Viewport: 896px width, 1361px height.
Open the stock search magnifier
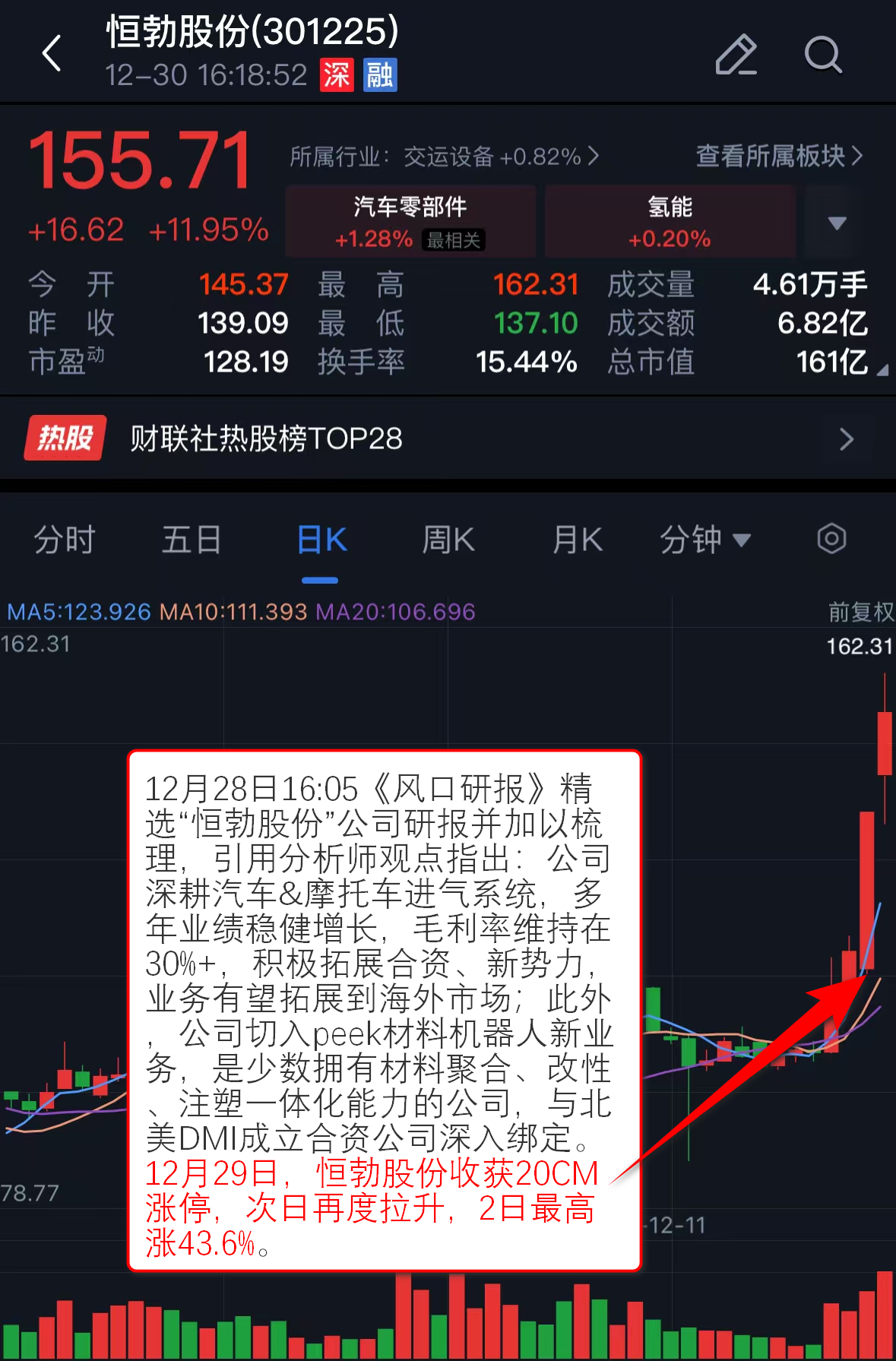click(823, 55)
